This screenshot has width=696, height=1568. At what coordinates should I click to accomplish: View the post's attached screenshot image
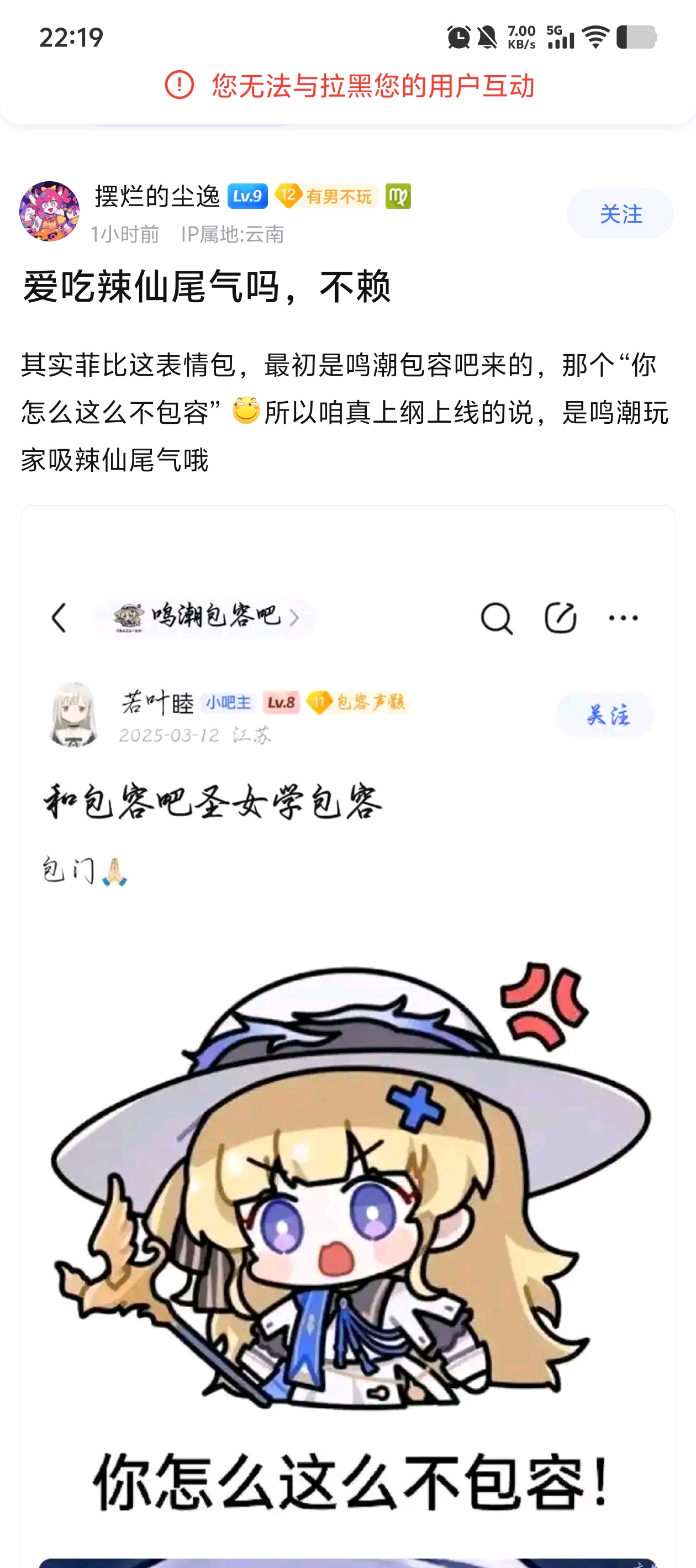coord(348,1035)
